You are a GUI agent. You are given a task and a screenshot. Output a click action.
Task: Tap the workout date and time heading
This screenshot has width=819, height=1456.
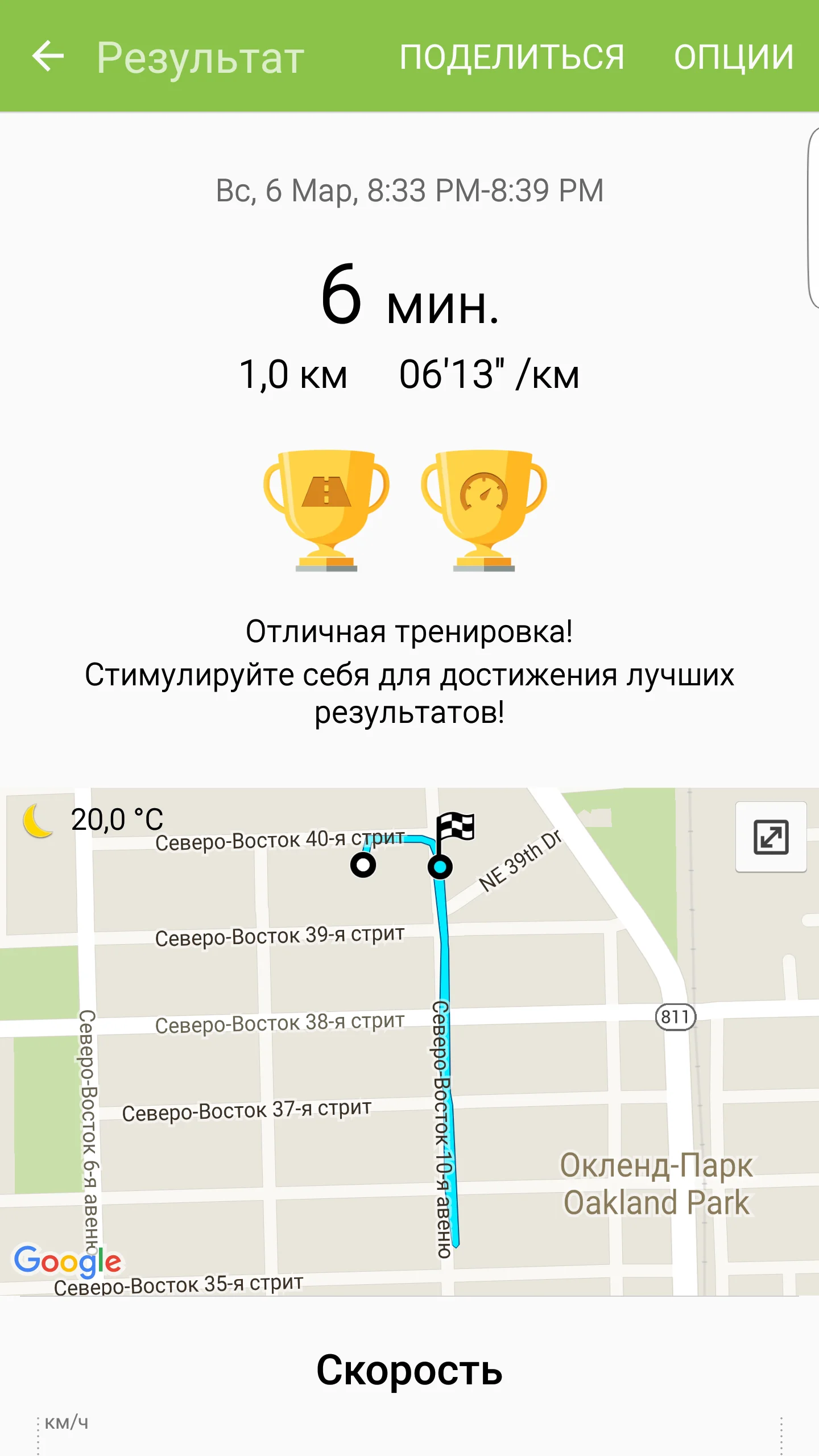pos(409,192)
